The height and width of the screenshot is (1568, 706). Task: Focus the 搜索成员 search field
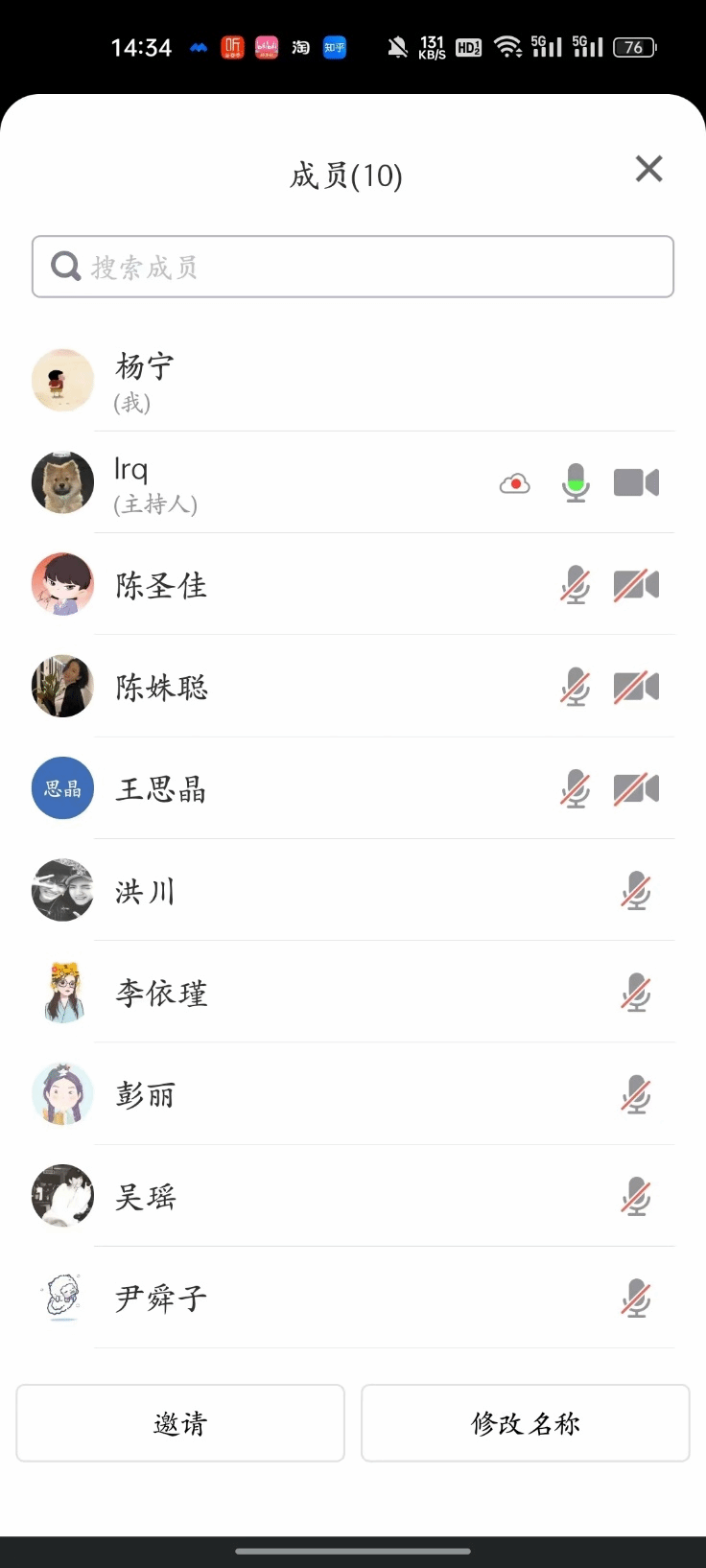click(x=353, y=267)
